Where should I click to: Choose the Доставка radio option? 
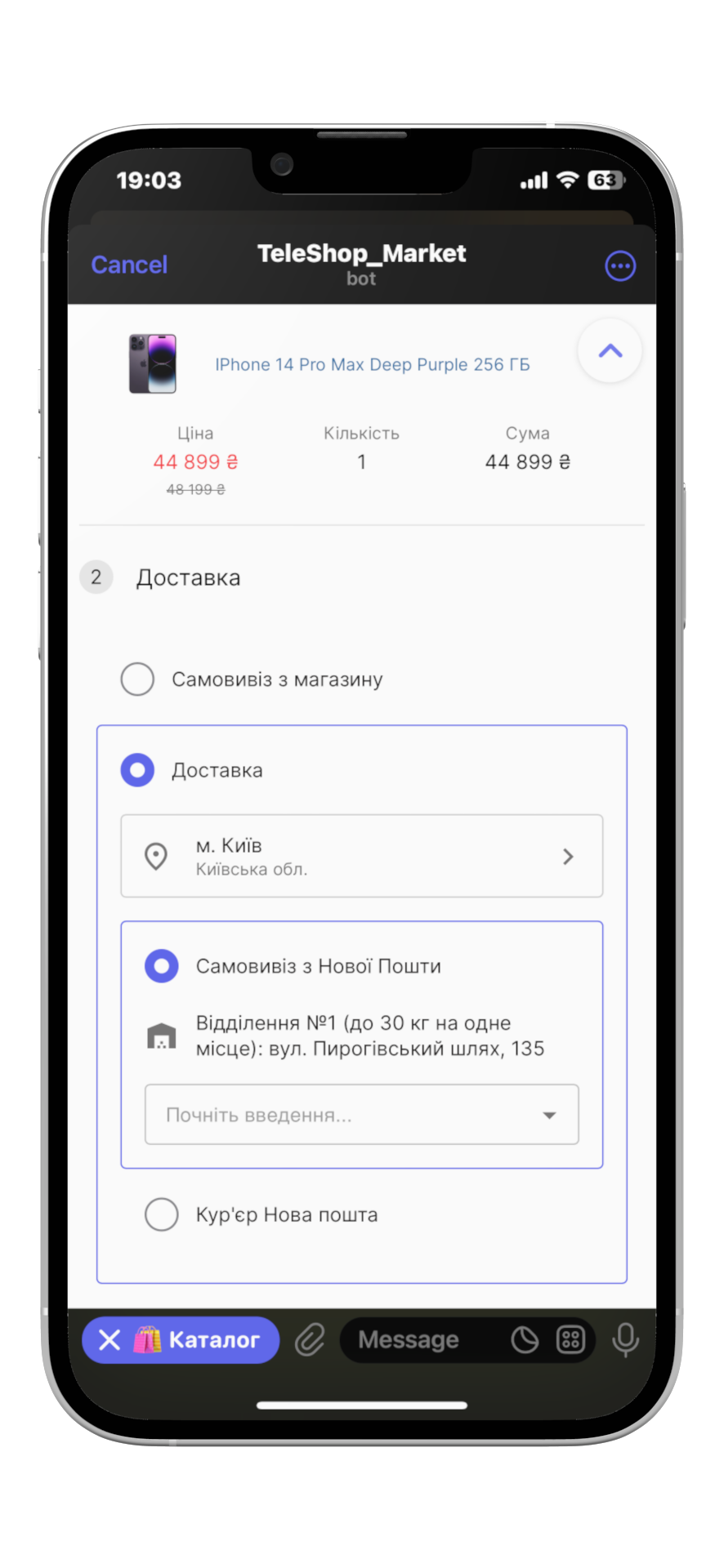coord(138,770)
